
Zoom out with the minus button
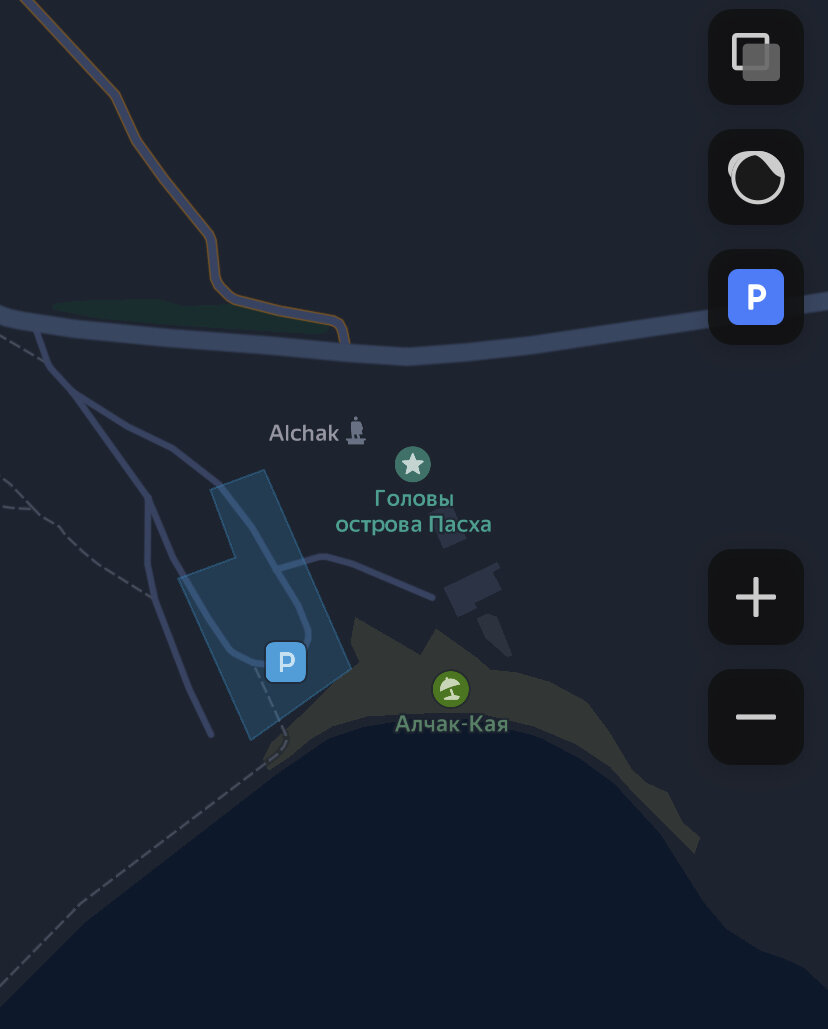tap(755, 717)
